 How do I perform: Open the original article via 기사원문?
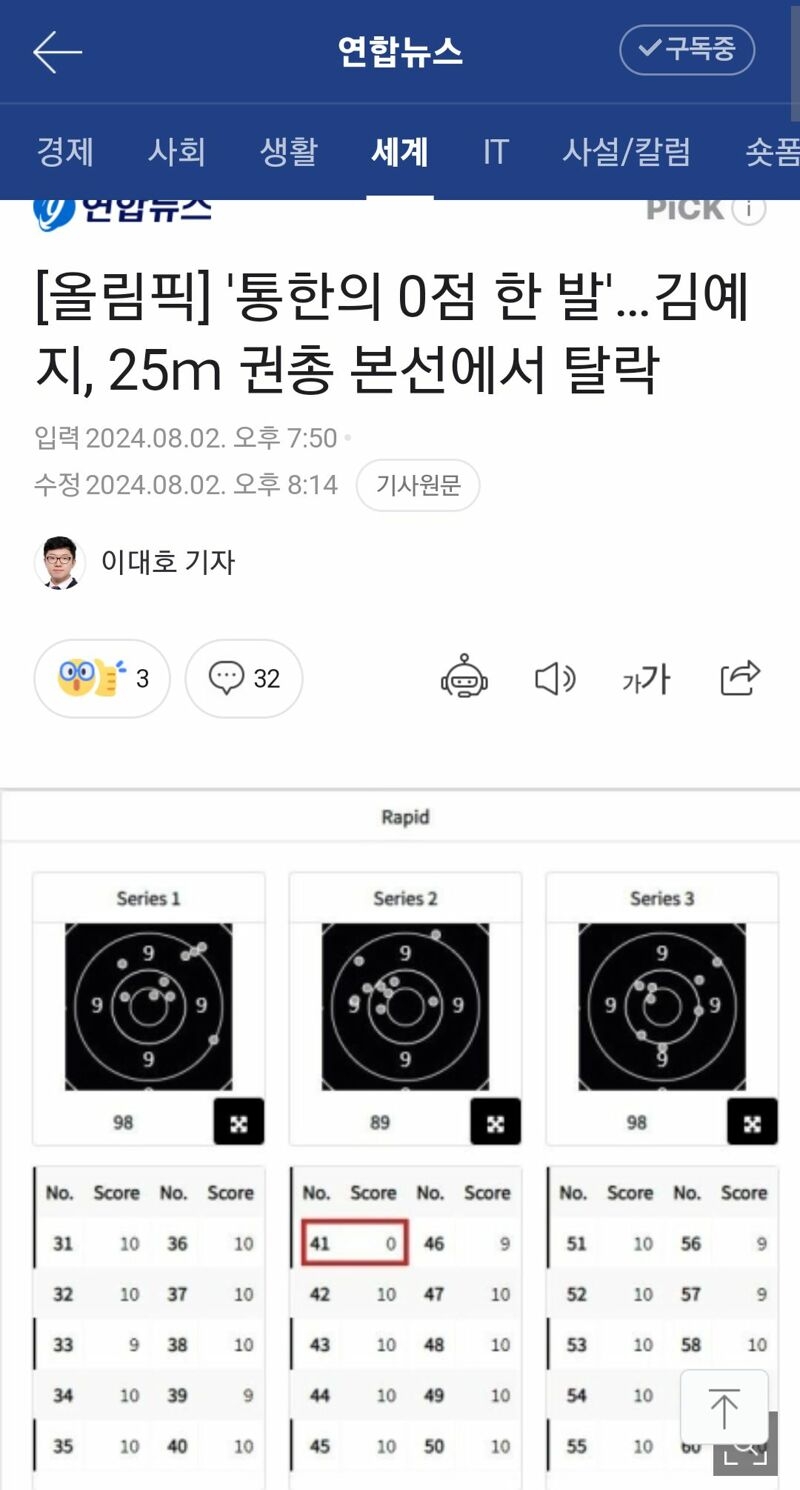[x=418, y=486]
